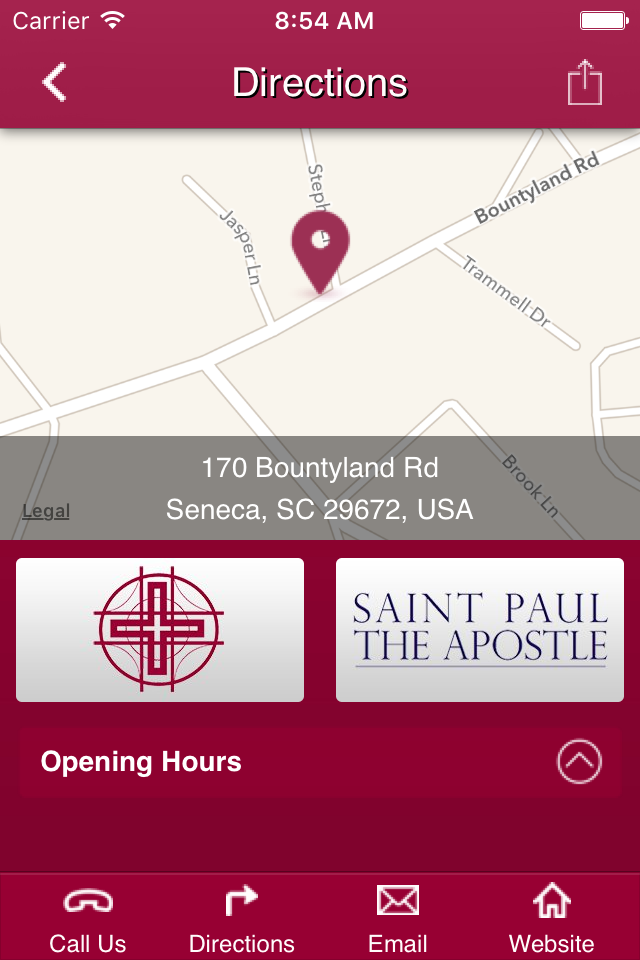Open the Saint Paul the Apostle tile
640x960 pixels.
(480, 630)
